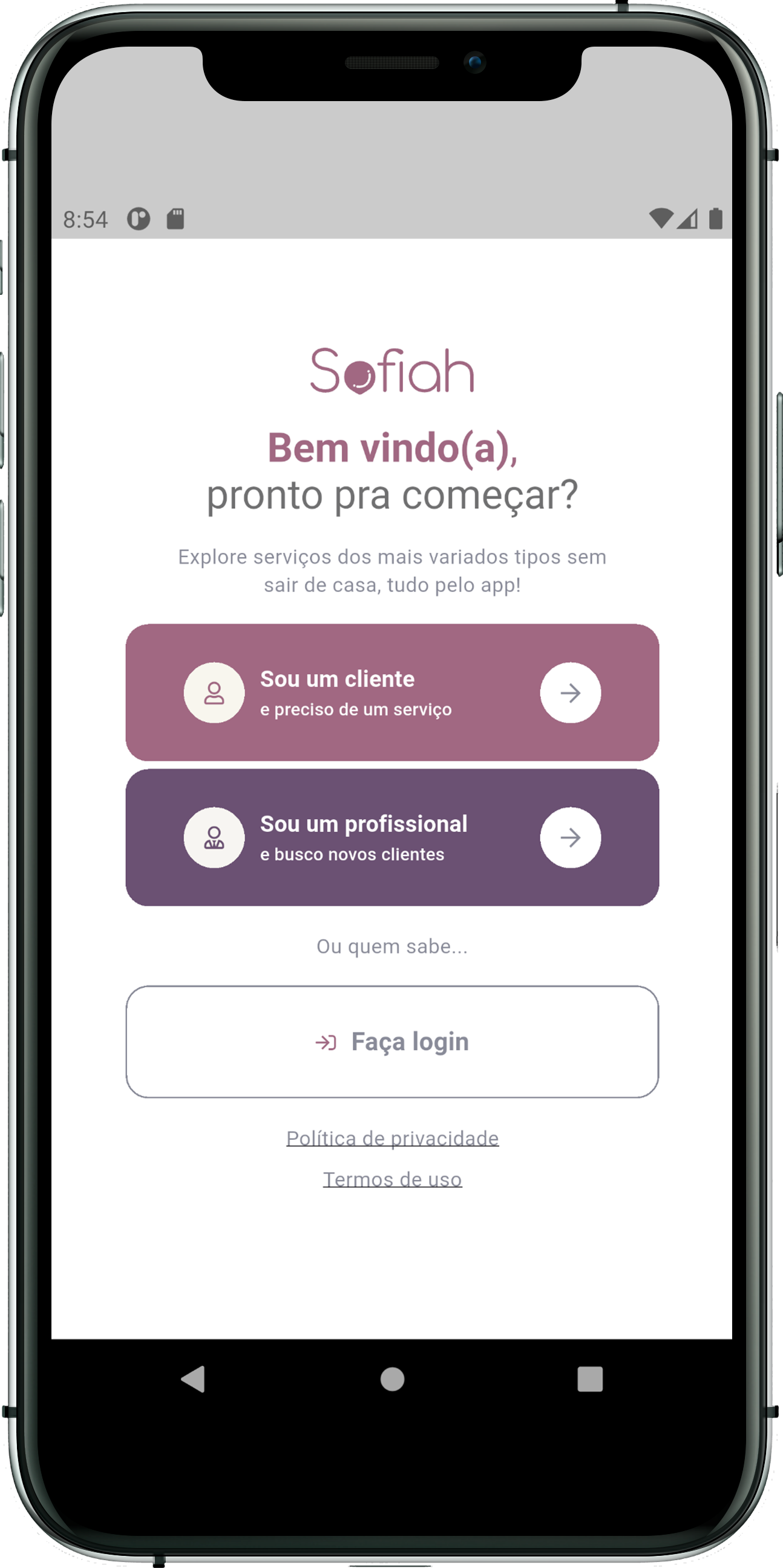Choose the 'Sou um profissional' option
Image resolution: width=783 pixels, height=1568 pixels.
392,837
